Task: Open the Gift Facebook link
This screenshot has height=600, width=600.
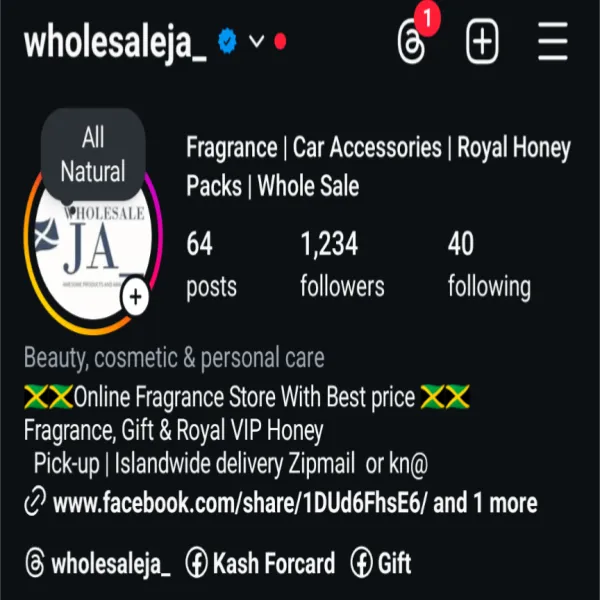Action: (x=381, y=564)
